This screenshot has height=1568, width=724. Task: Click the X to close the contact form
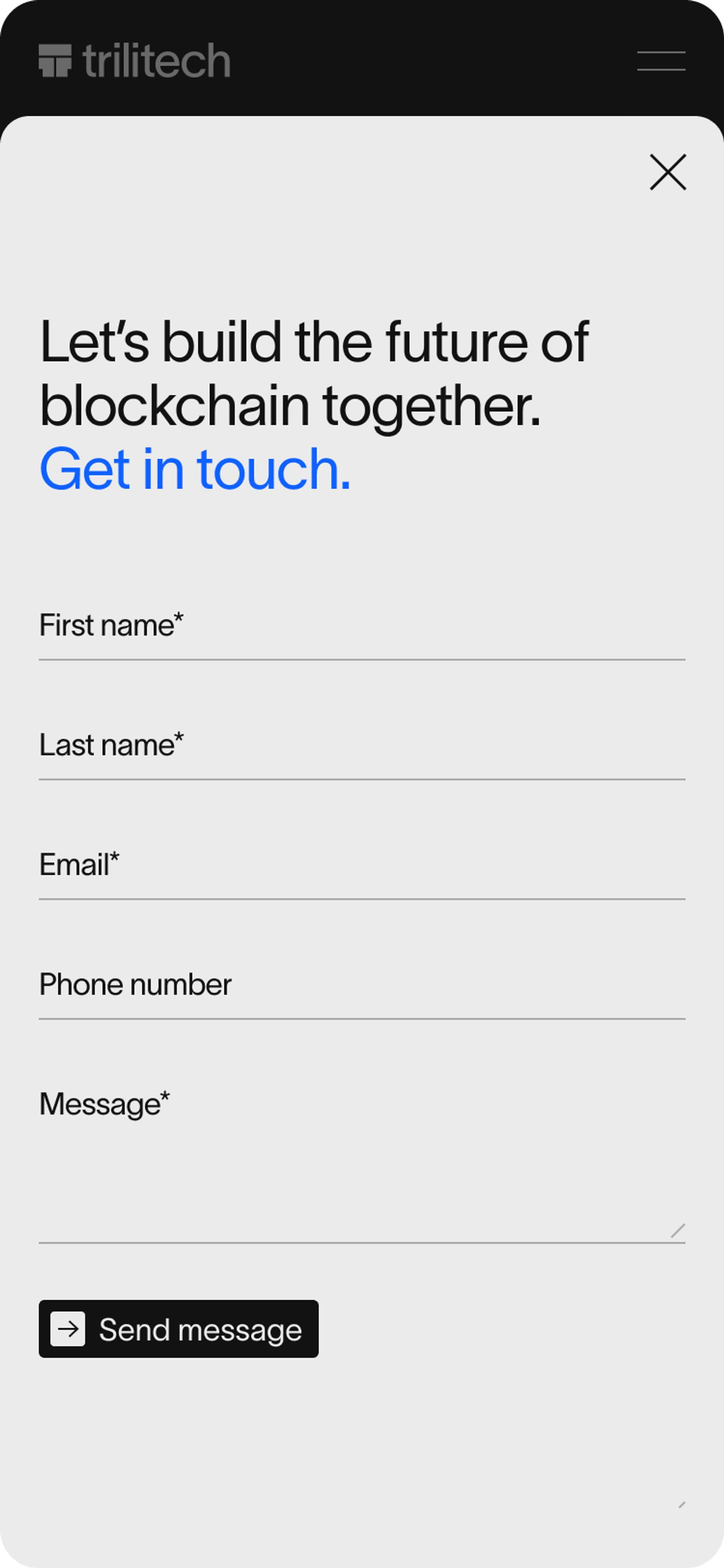667,172
